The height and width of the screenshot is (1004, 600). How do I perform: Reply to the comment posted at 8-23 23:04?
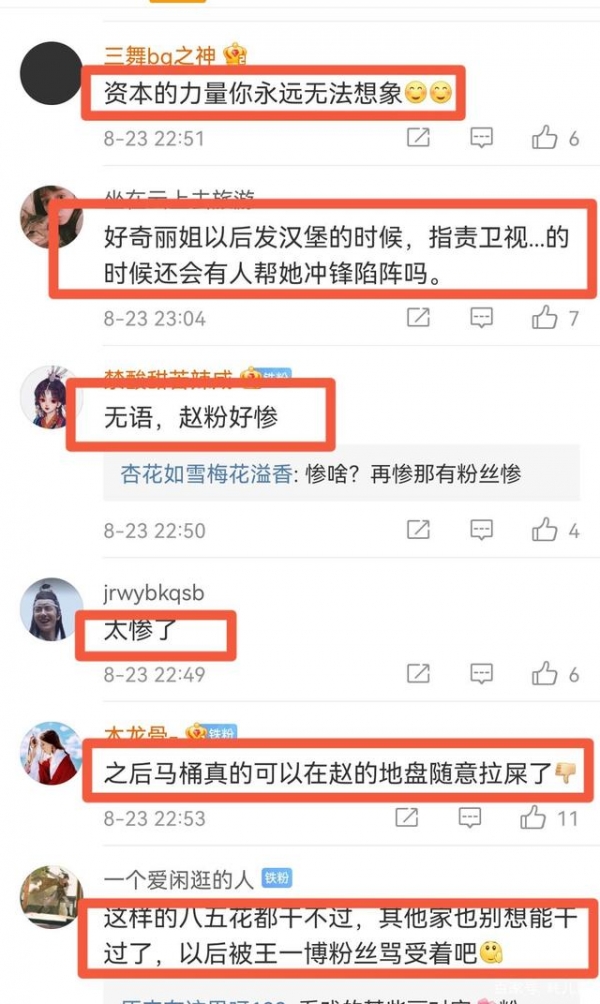483,318
